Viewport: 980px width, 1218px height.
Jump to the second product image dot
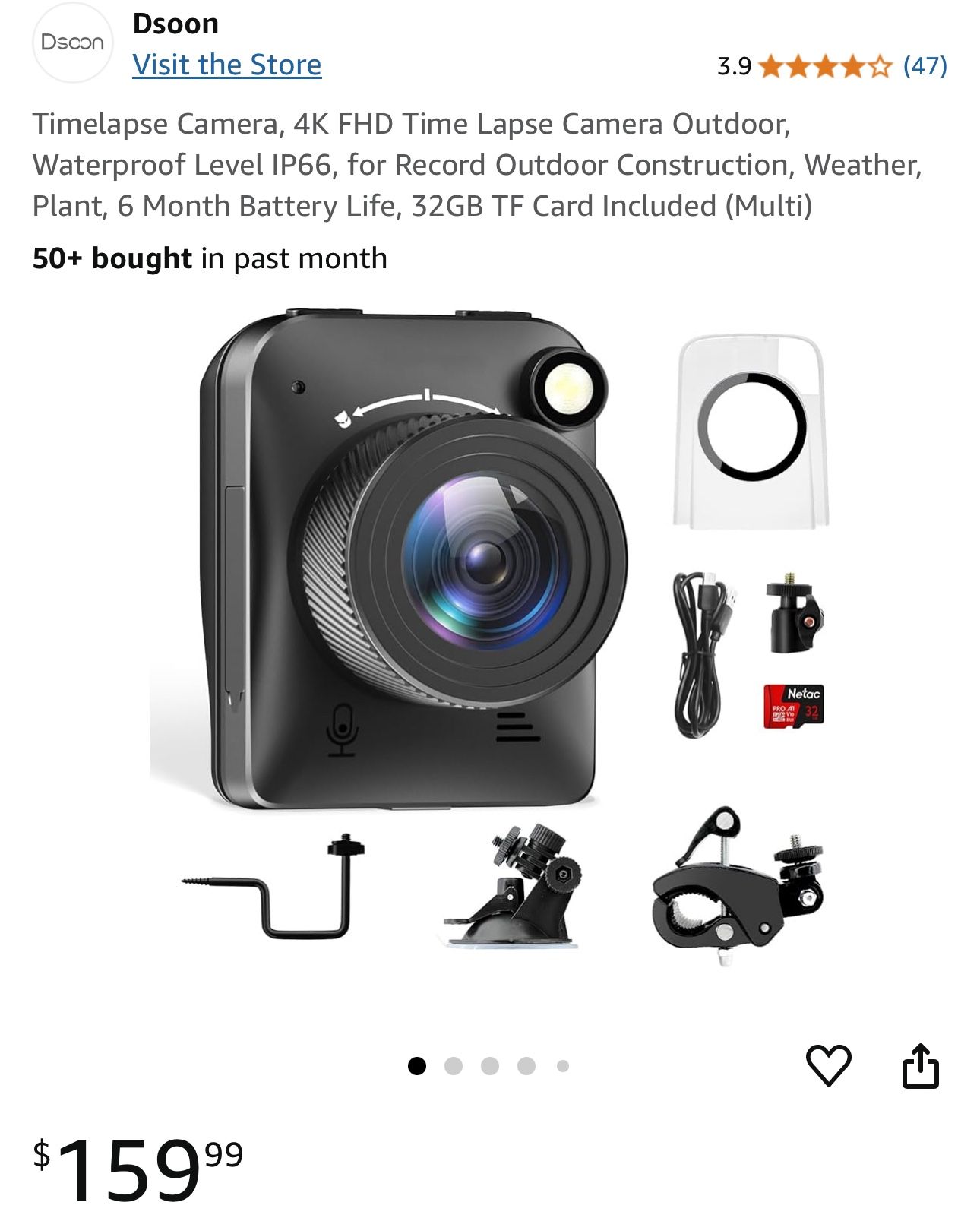point(454,1066)
